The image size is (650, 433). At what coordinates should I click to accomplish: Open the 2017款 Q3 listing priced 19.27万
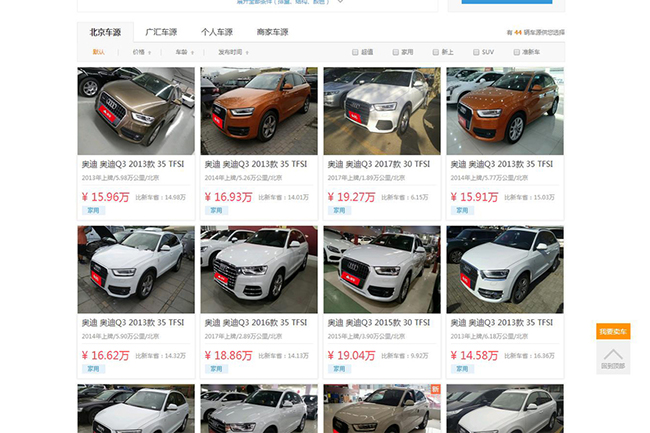click(382, 111)
